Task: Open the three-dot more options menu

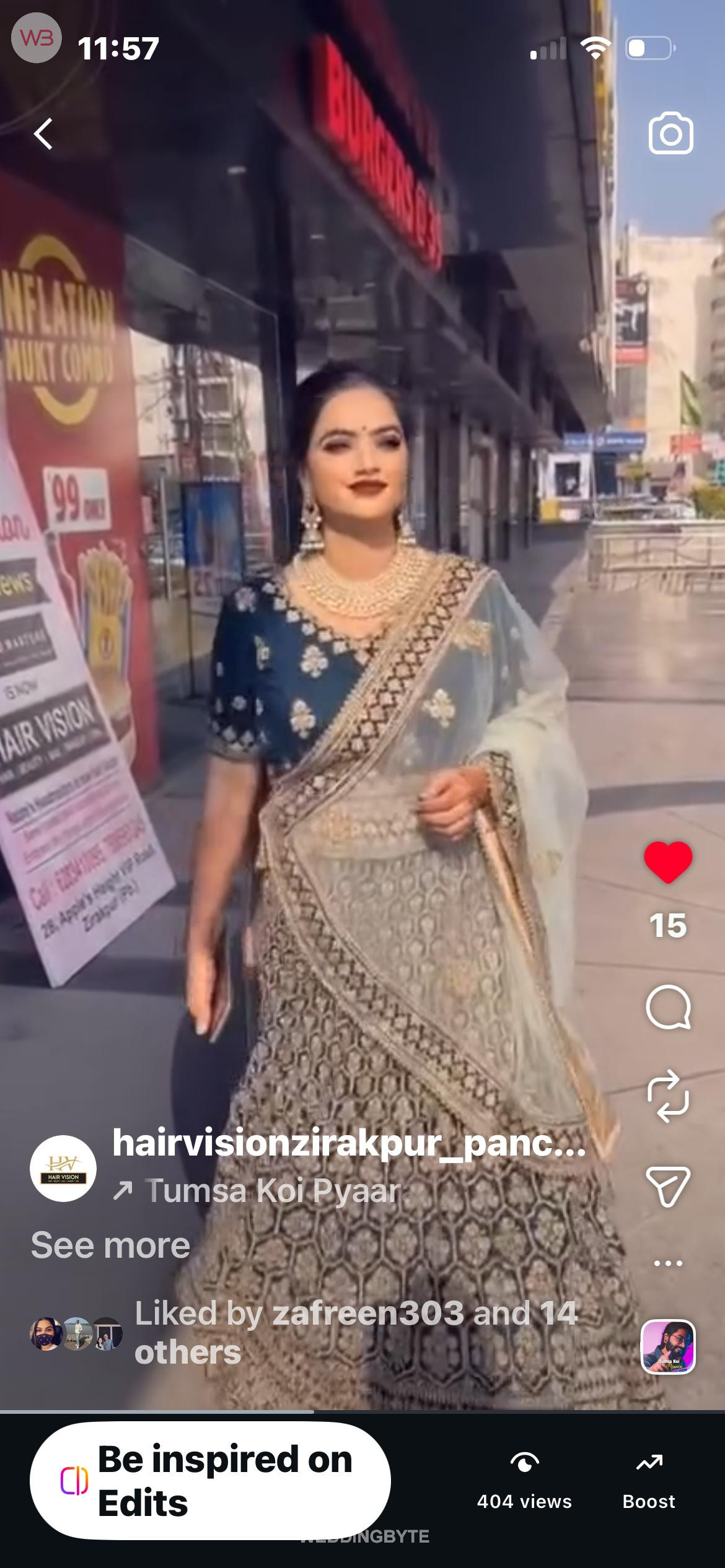Action: point(668,1263)
